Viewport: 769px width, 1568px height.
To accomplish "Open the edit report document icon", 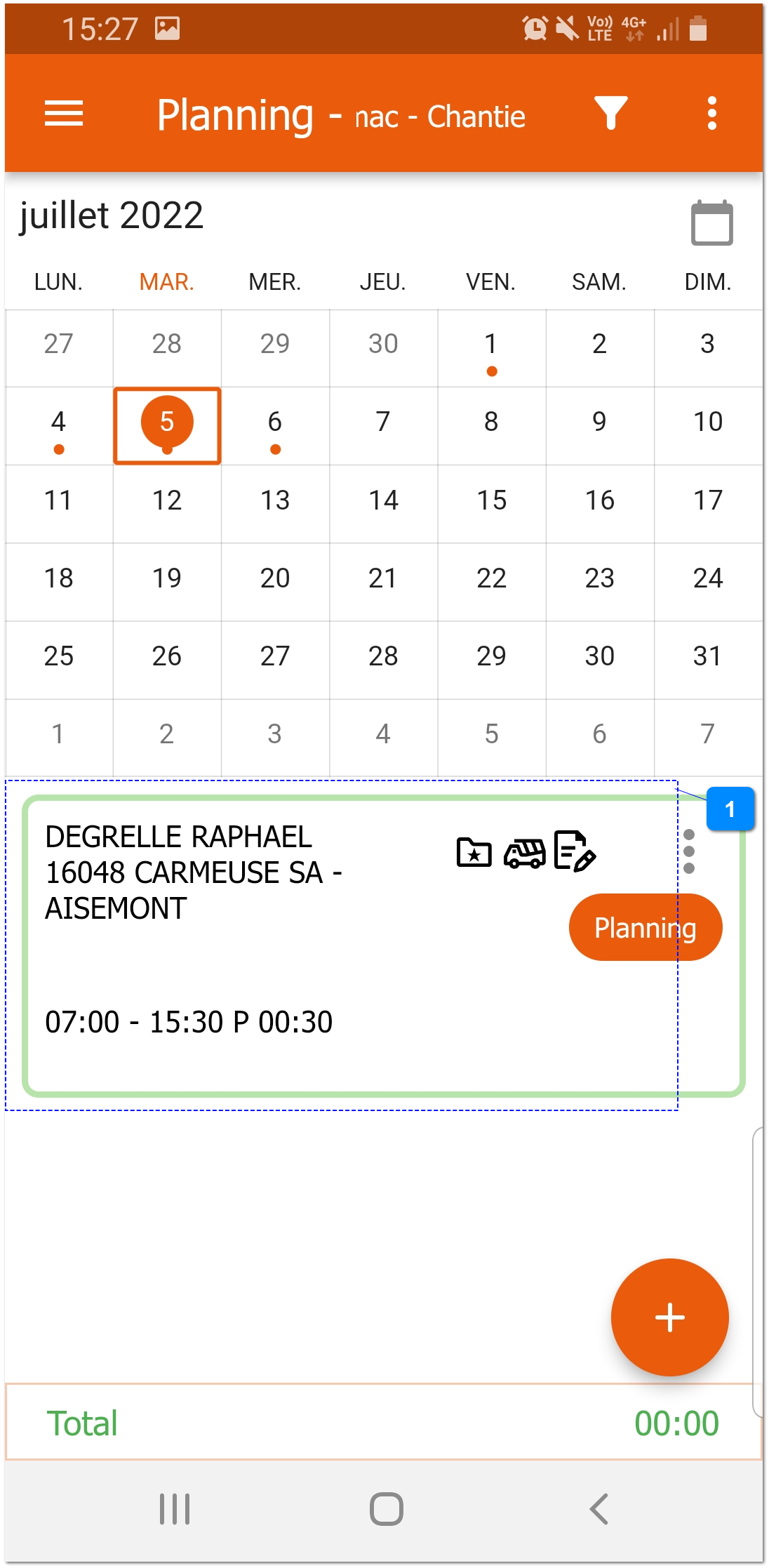I will (573, 853).
